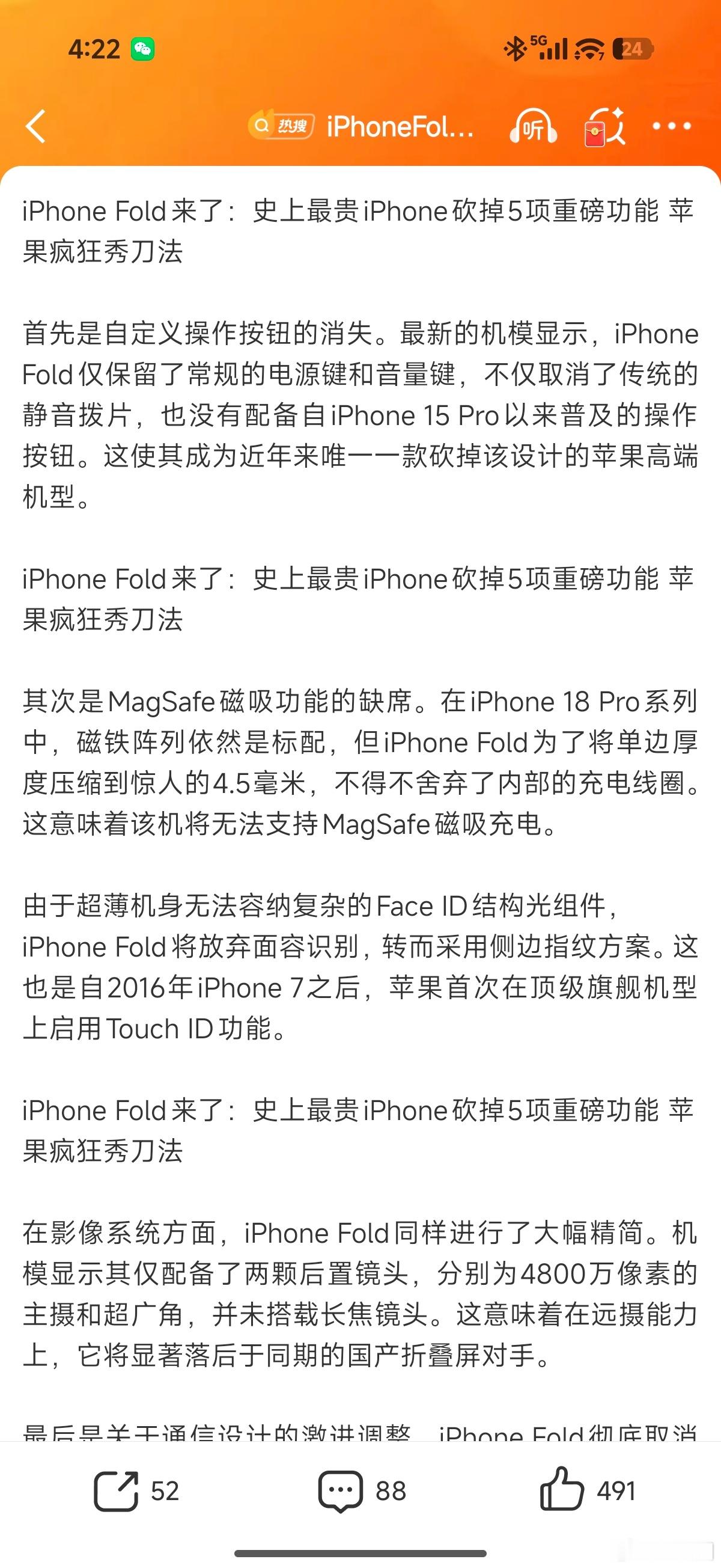
Task: Tap the Bluetooth icon in the status bar
Action: click(x=516, y=49)
